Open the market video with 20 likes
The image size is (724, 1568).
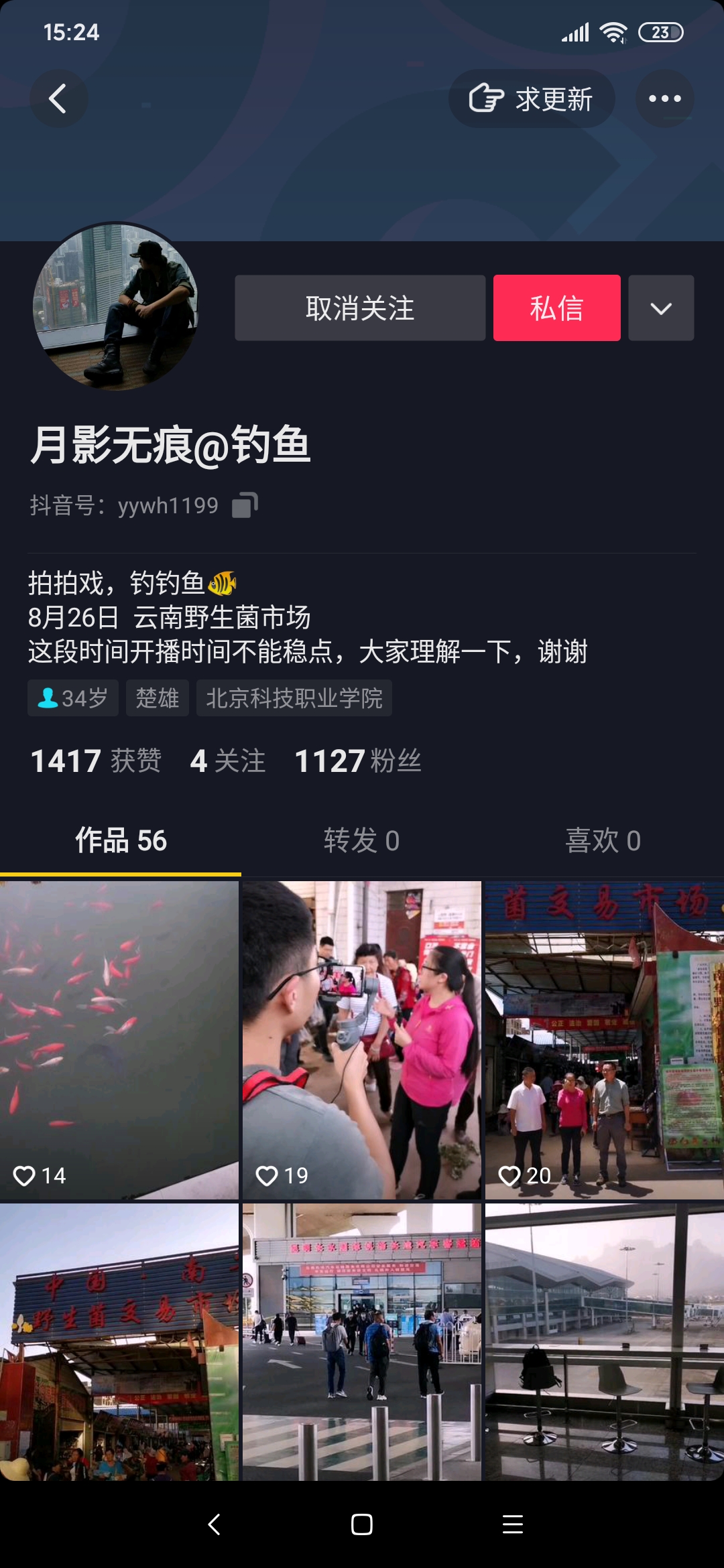point(604,1039)
